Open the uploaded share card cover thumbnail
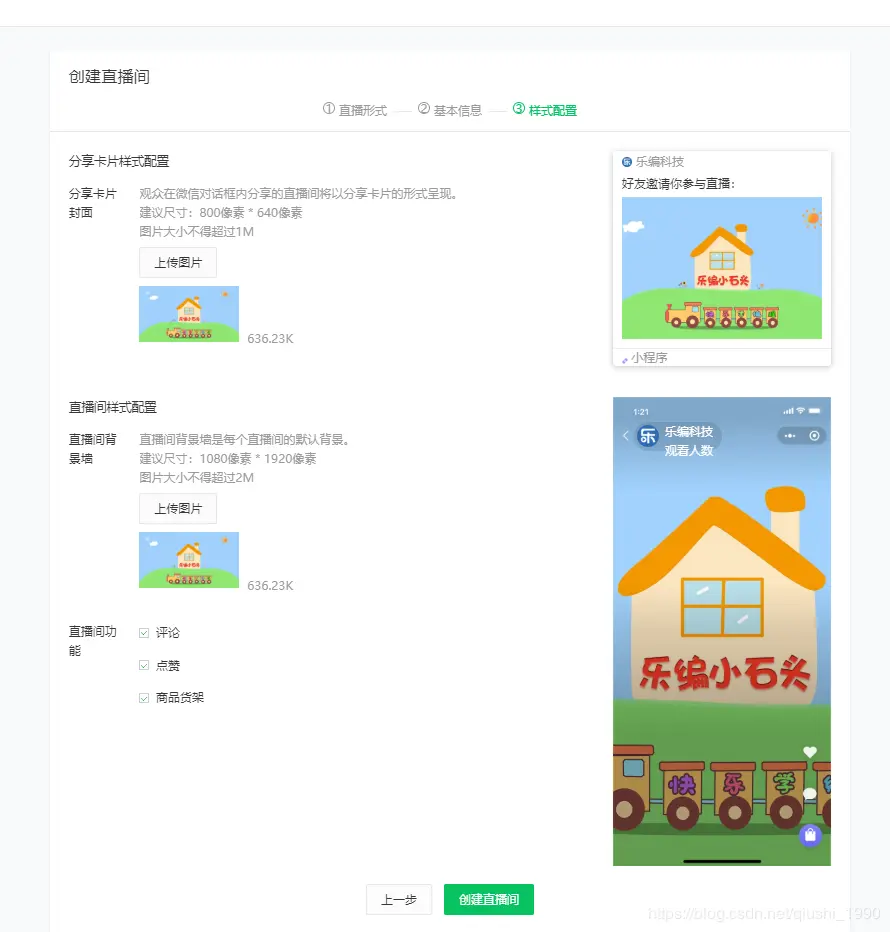 coord(189,314)
